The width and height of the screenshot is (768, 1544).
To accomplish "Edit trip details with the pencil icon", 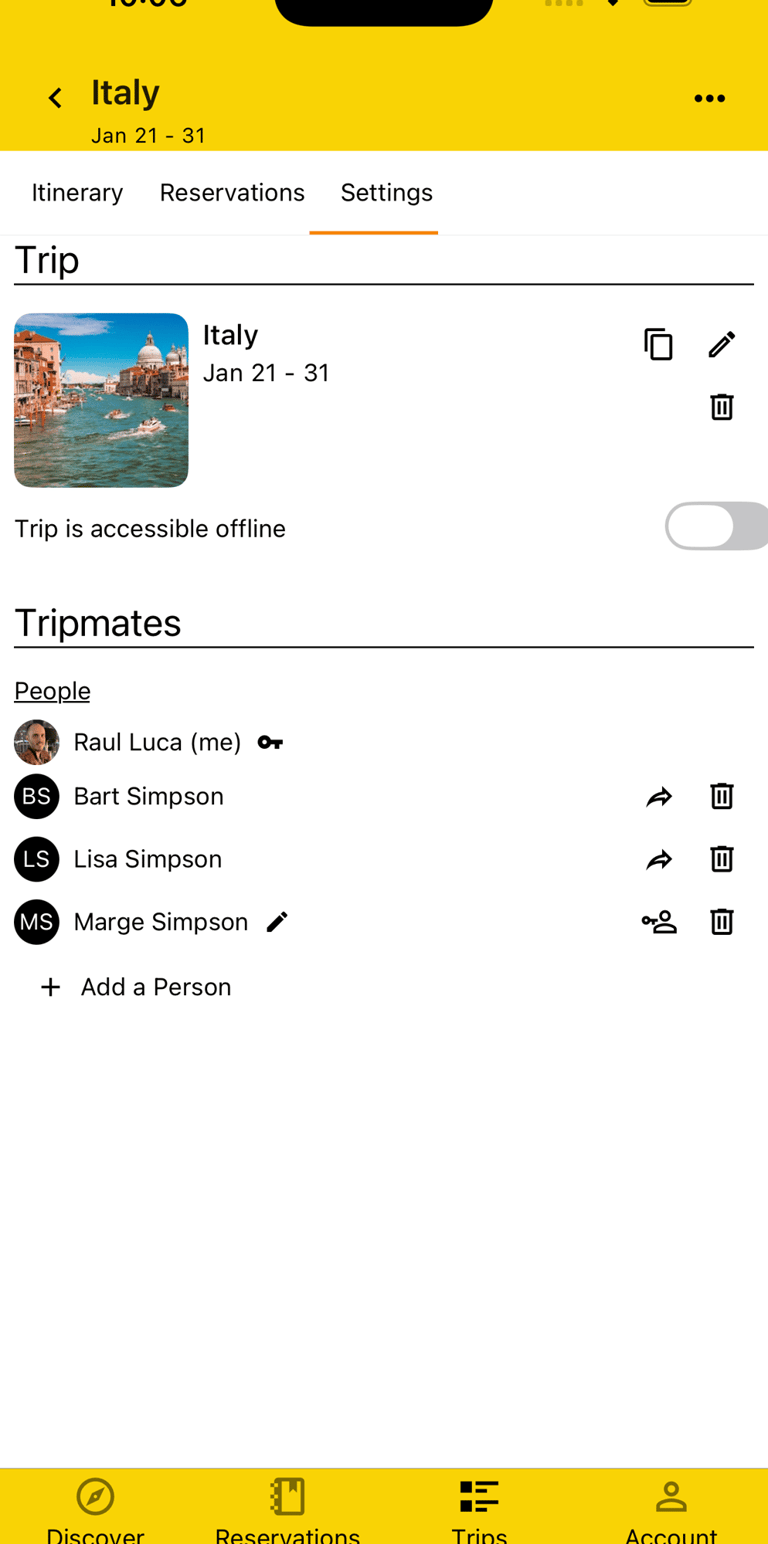I will [722, 343].
